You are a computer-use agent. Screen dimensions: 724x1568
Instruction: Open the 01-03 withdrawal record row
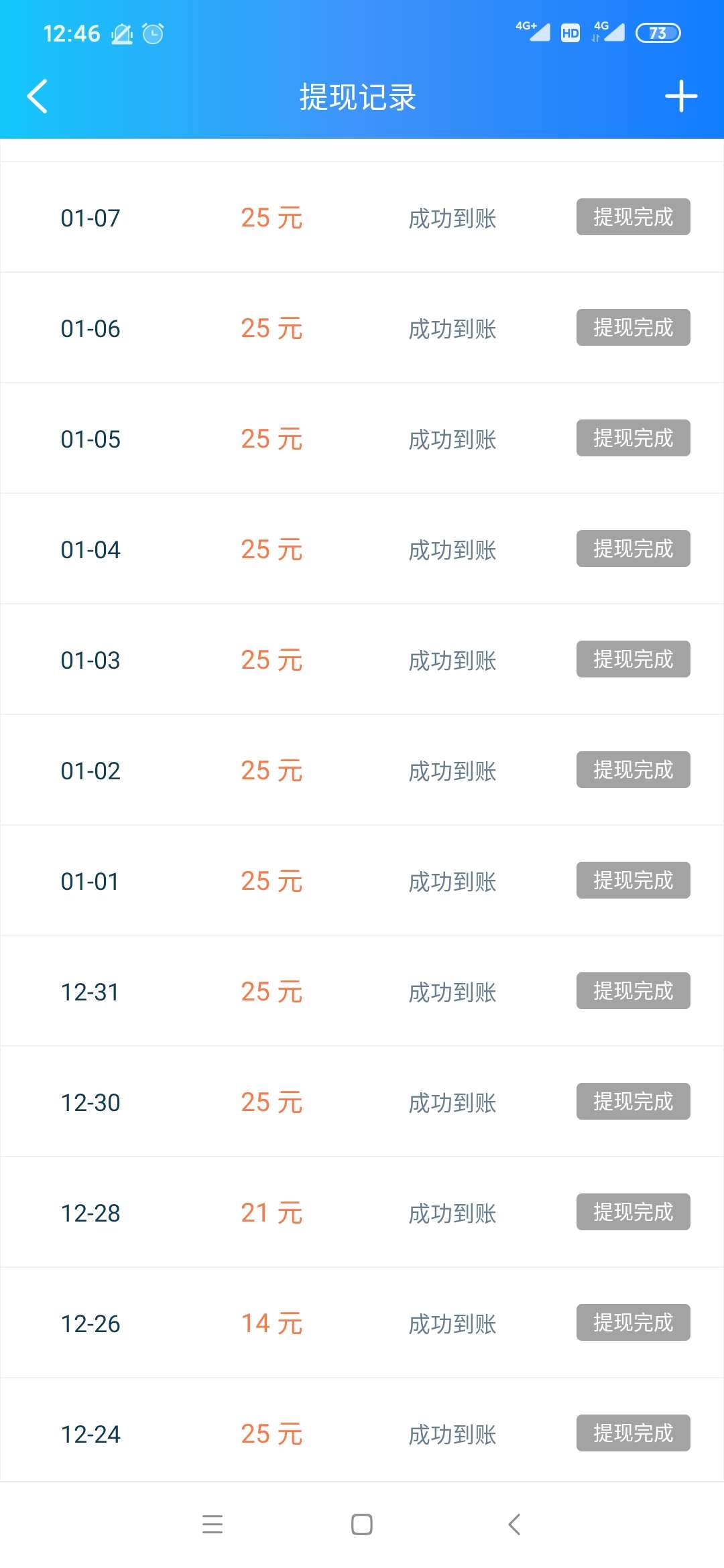tap(362, 659)
